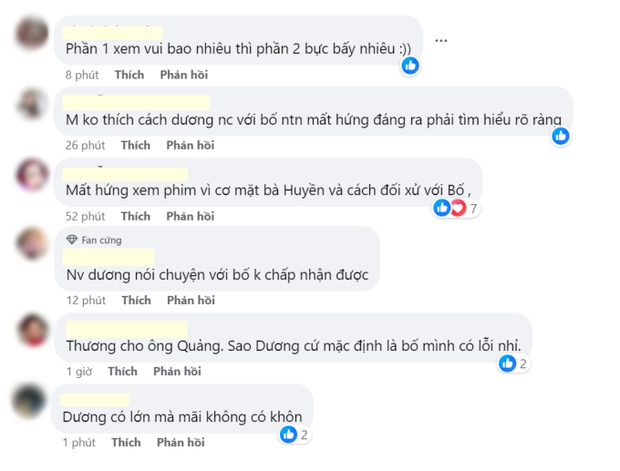Reply to the comment starting with "Mất hứng xem phim"
The image size is (620, 471).
pos(190,216)
